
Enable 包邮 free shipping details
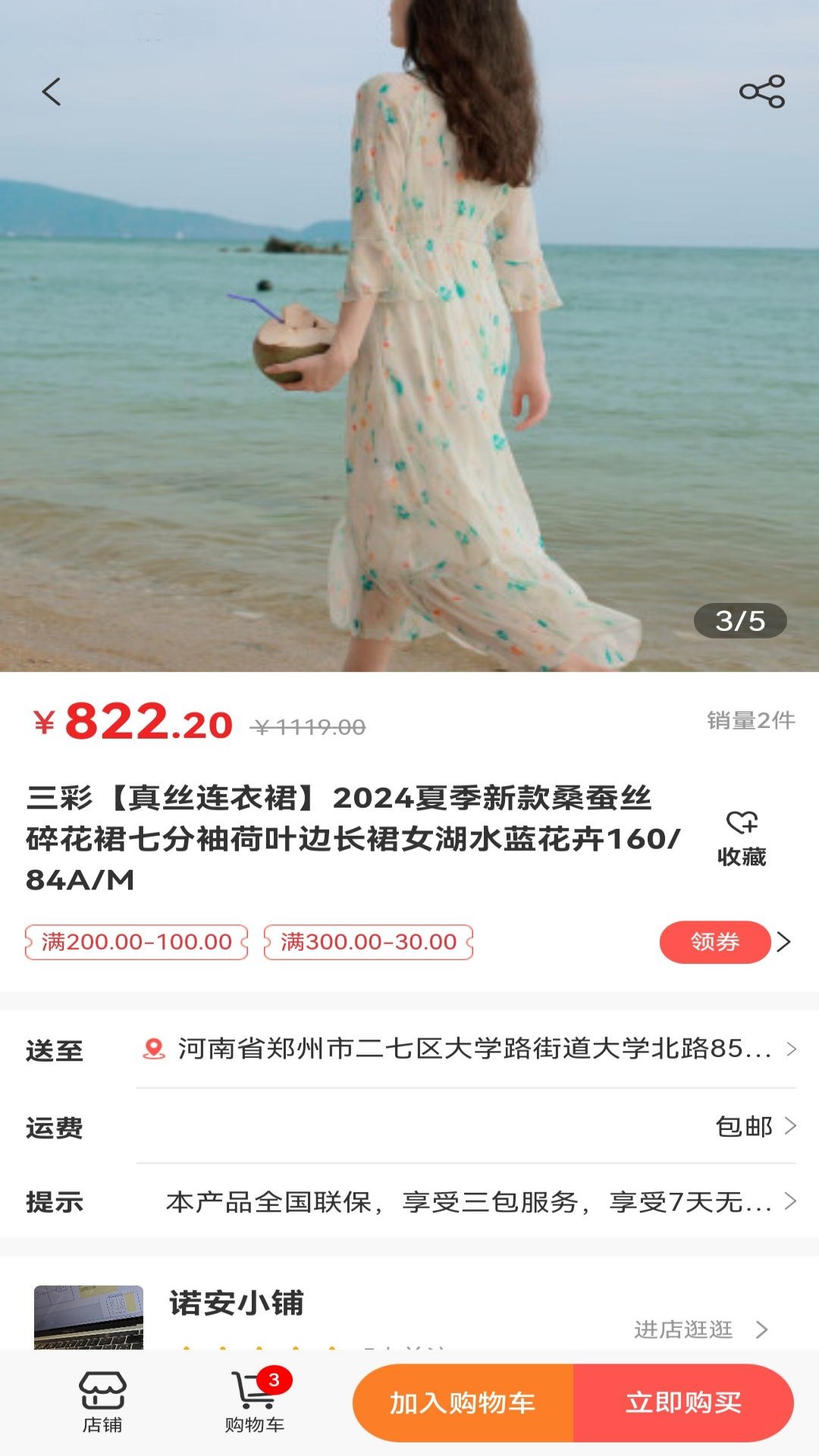pos(744,1128)
